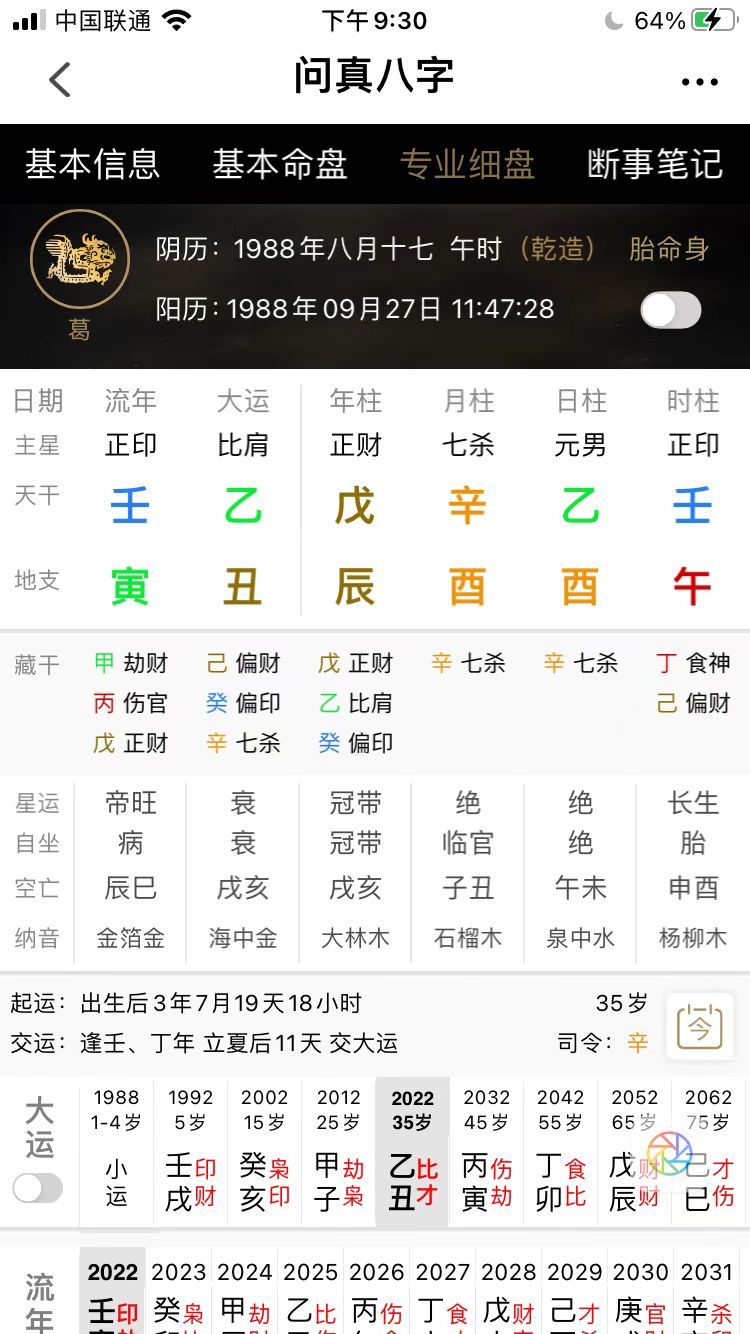The image size is (750, 1334).
Task: Choose the 2042 丁卯 大运 column
Action: pos(560,1152)
